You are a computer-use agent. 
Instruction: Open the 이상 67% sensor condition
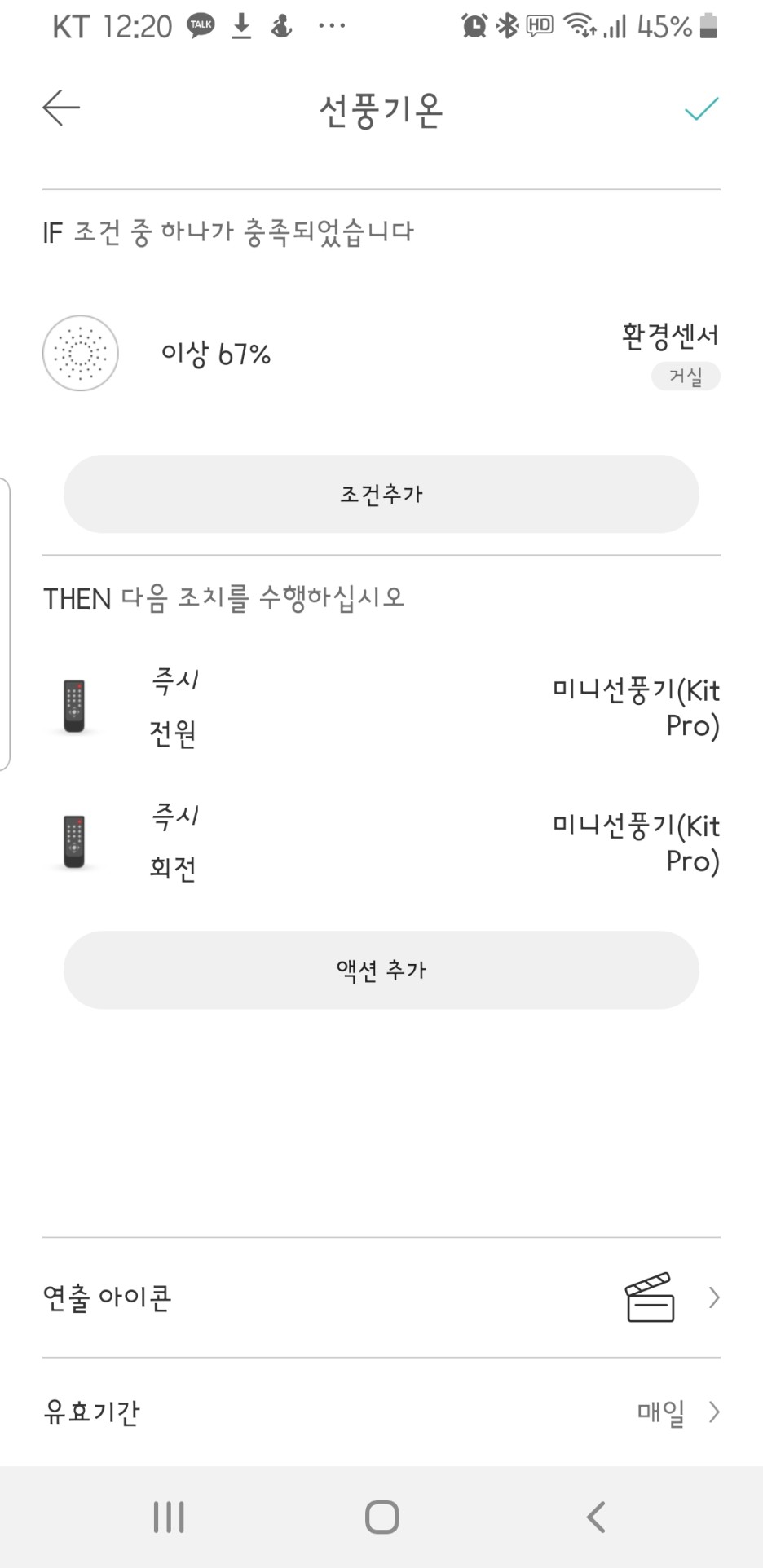[381, 355]
